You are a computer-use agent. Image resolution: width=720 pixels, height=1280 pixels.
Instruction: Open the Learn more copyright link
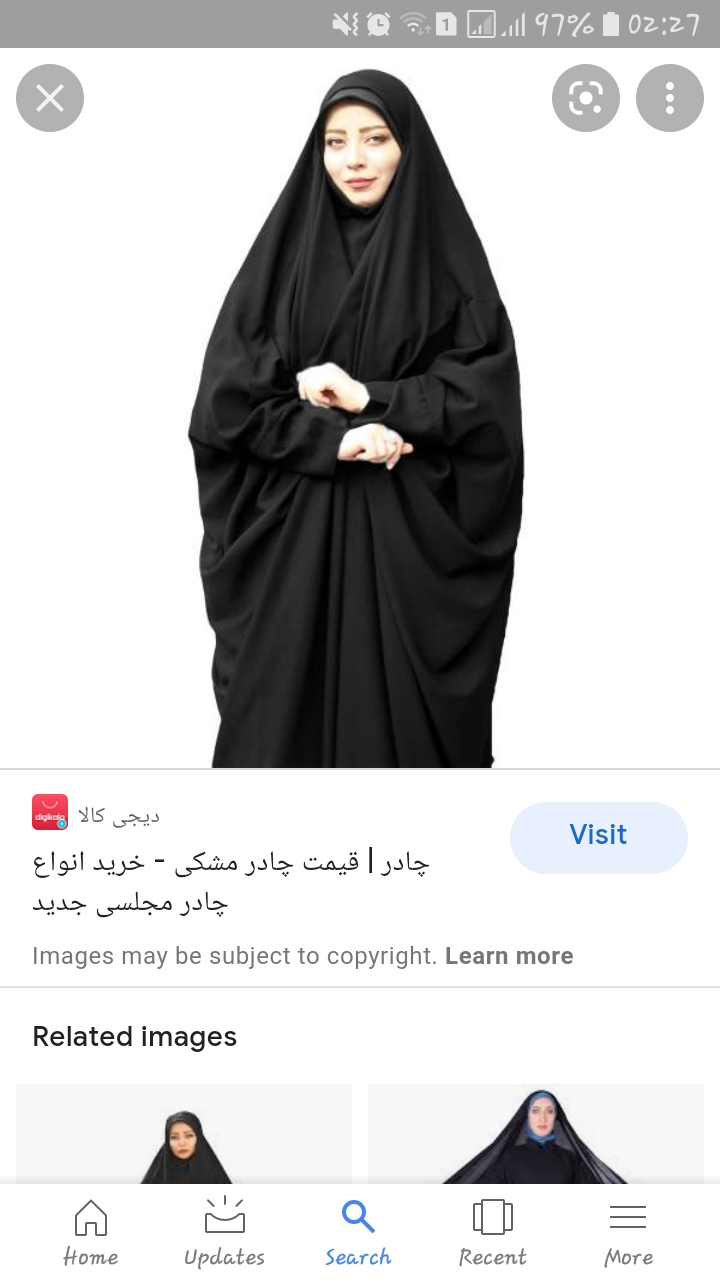(x=509, y=956)
